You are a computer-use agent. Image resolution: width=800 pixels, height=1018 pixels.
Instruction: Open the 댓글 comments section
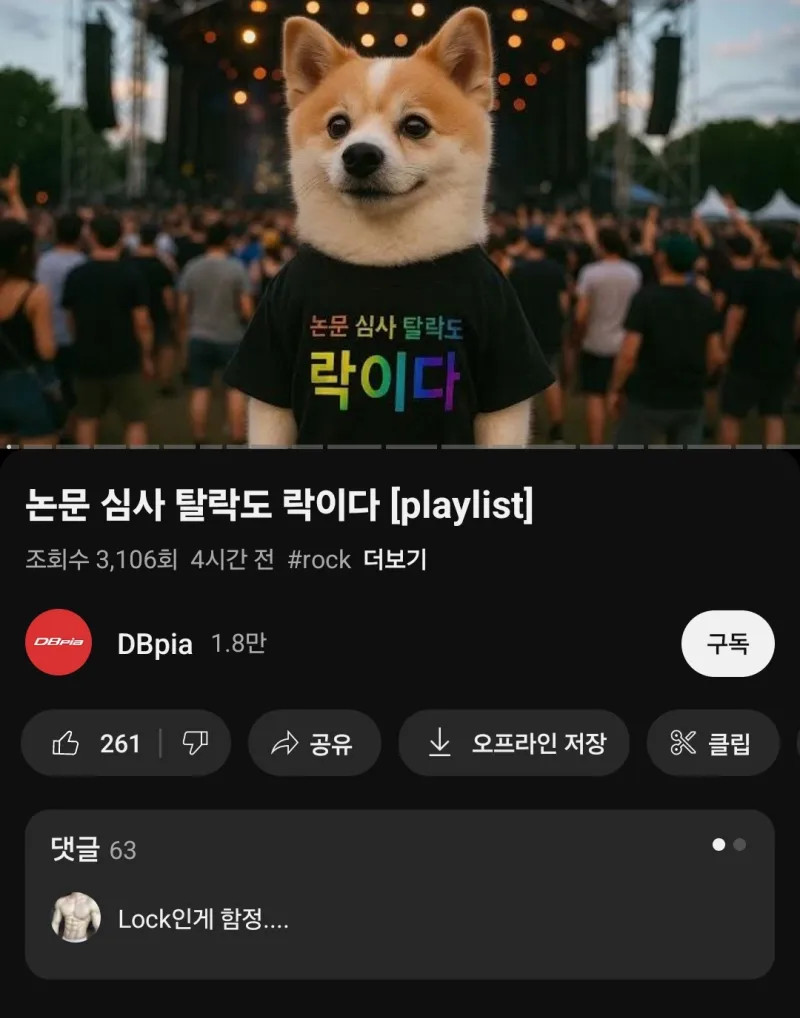pos(400,894)
